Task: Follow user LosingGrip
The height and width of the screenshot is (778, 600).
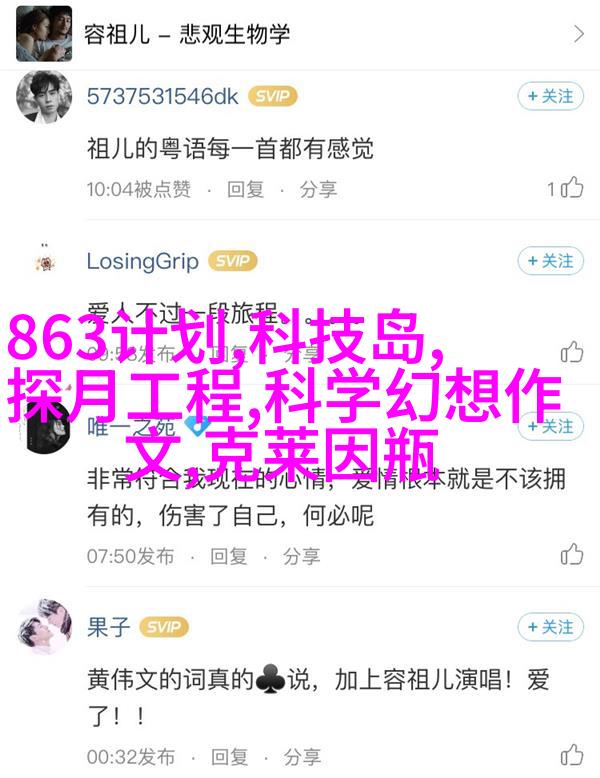Action: (x=549, y=261)
